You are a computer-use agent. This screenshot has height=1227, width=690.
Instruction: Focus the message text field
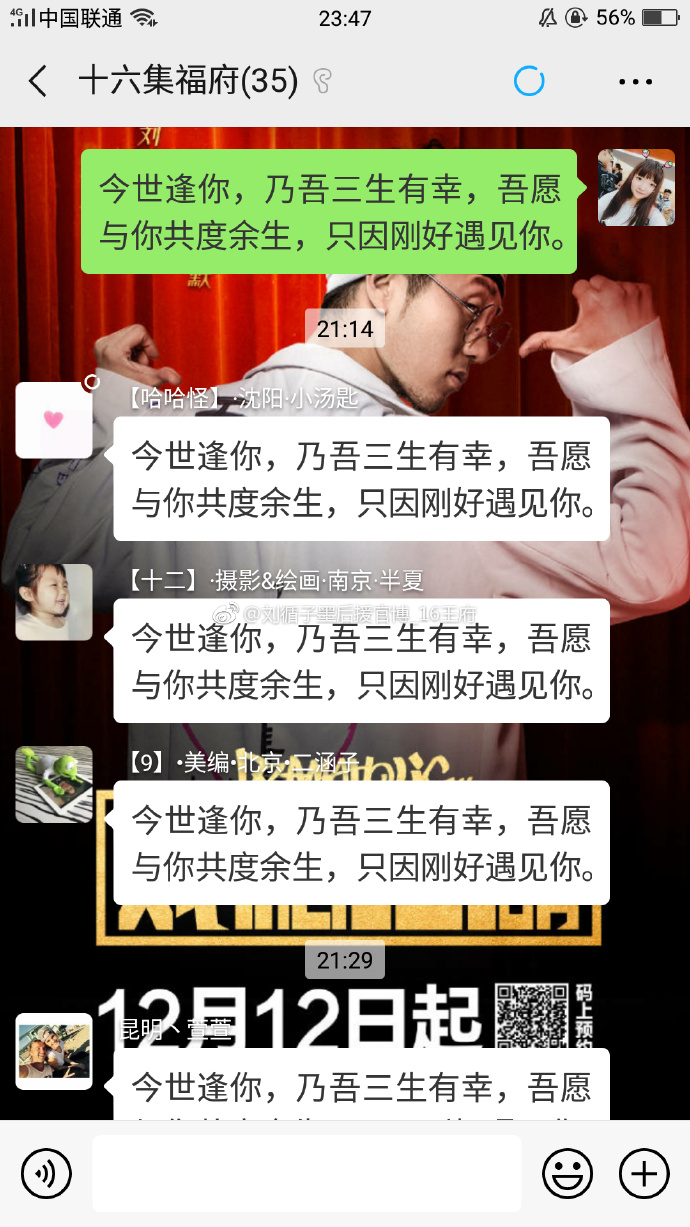tap(306, 1172)
